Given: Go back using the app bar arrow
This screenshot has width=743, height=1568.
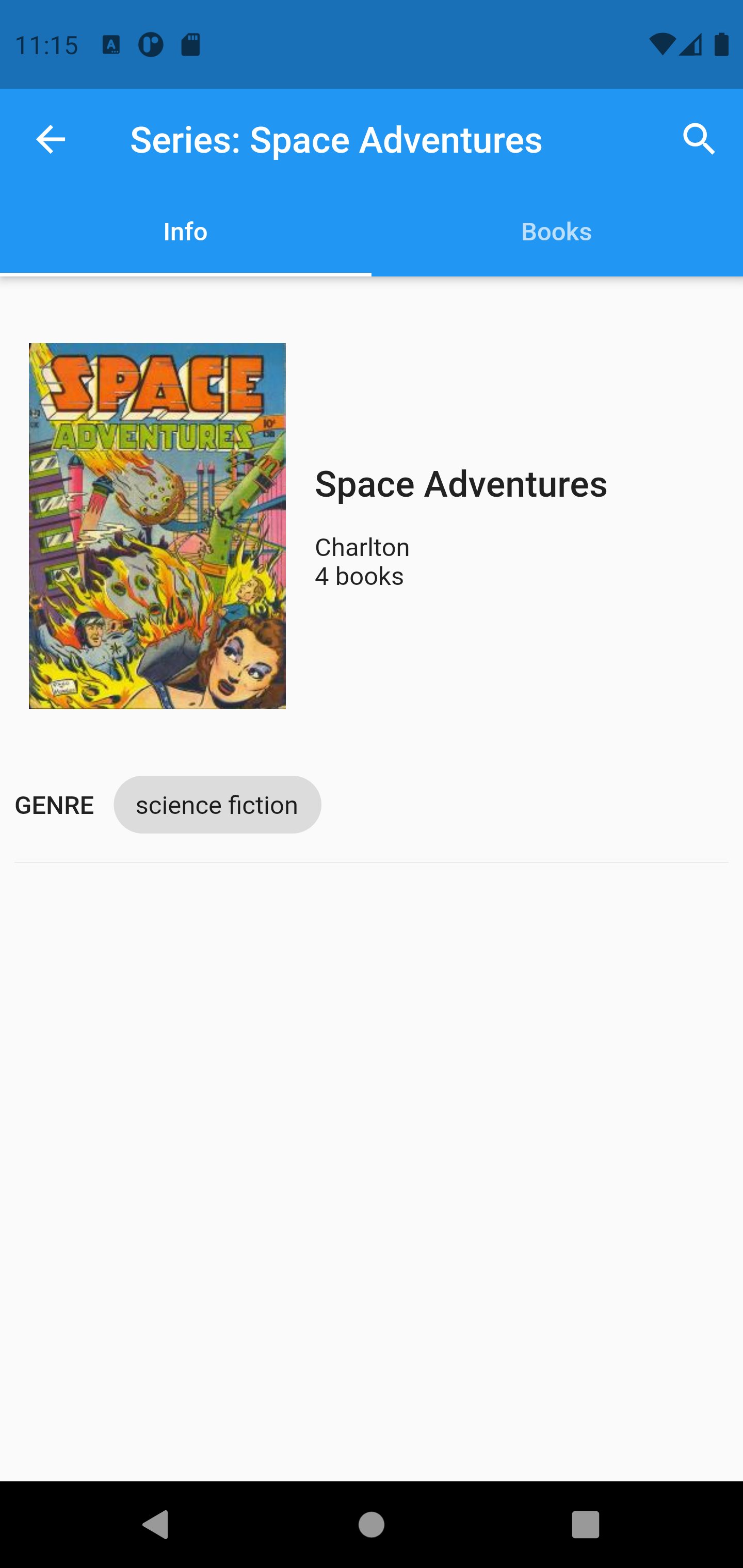Looking at the screenshot, I should pos(51,140).
